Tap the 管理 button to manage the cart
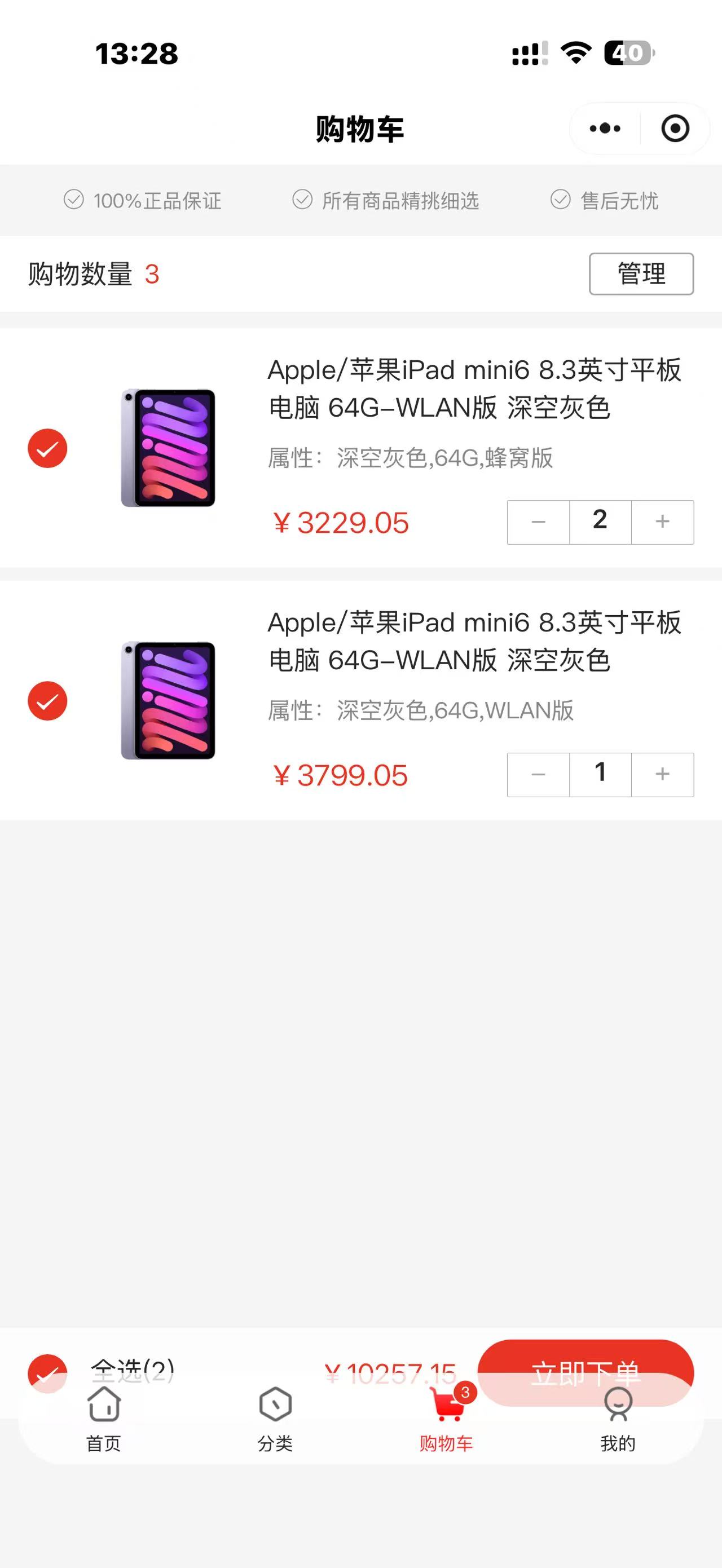722x1568 pixels. pos(641,274)
